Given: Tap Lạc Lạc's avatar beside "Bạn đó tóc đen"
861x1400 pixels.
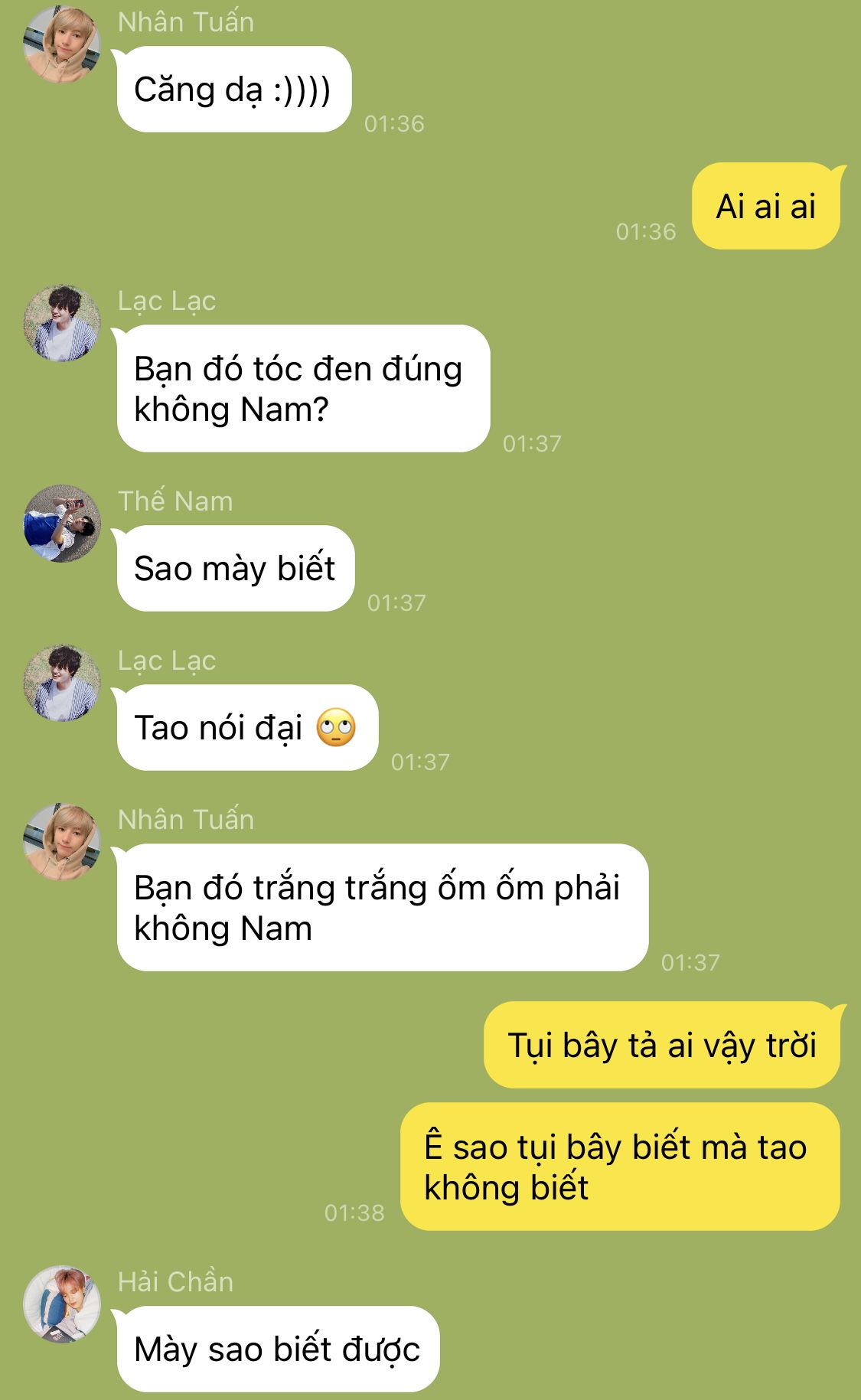Looking at the screenshot, I should point(62,323).
